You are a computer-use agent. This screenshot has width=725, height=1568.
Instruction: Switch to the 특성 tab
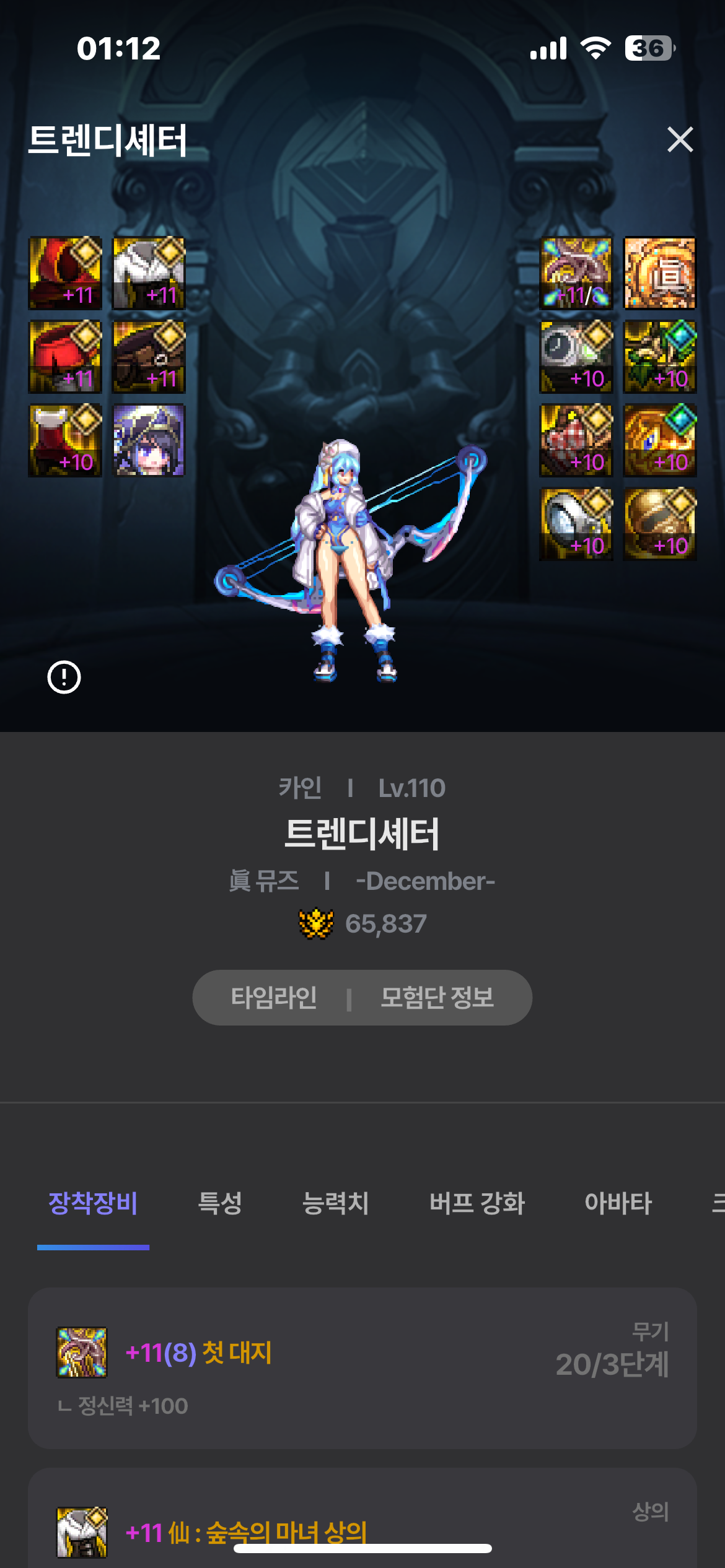[220, 1203]
